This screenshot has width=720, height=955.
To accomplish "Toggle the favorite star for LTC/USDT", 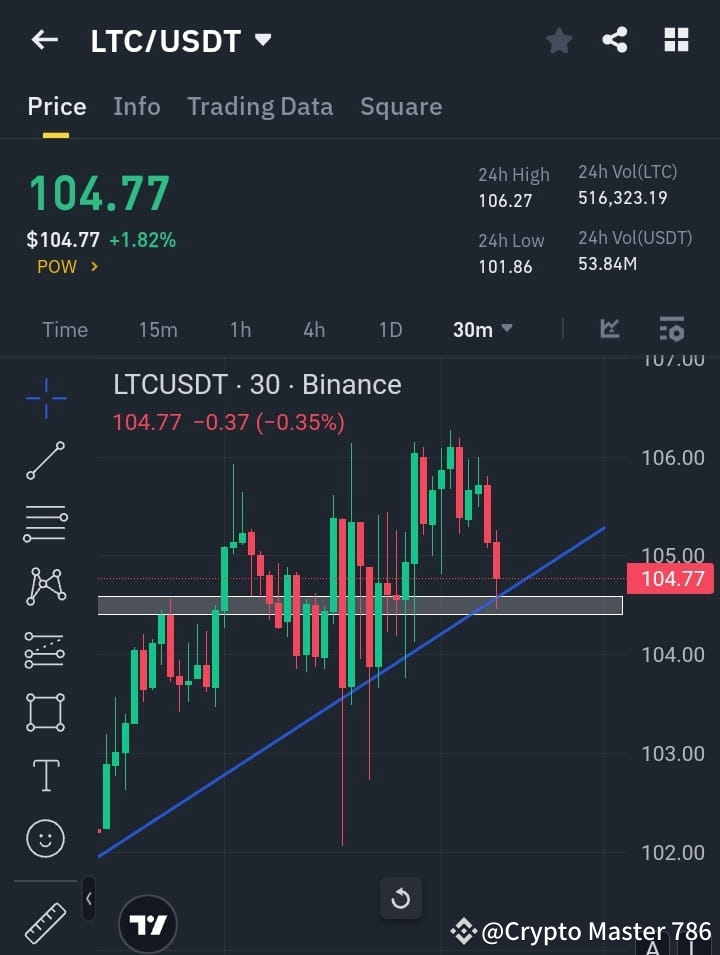I will click(558, 40).
